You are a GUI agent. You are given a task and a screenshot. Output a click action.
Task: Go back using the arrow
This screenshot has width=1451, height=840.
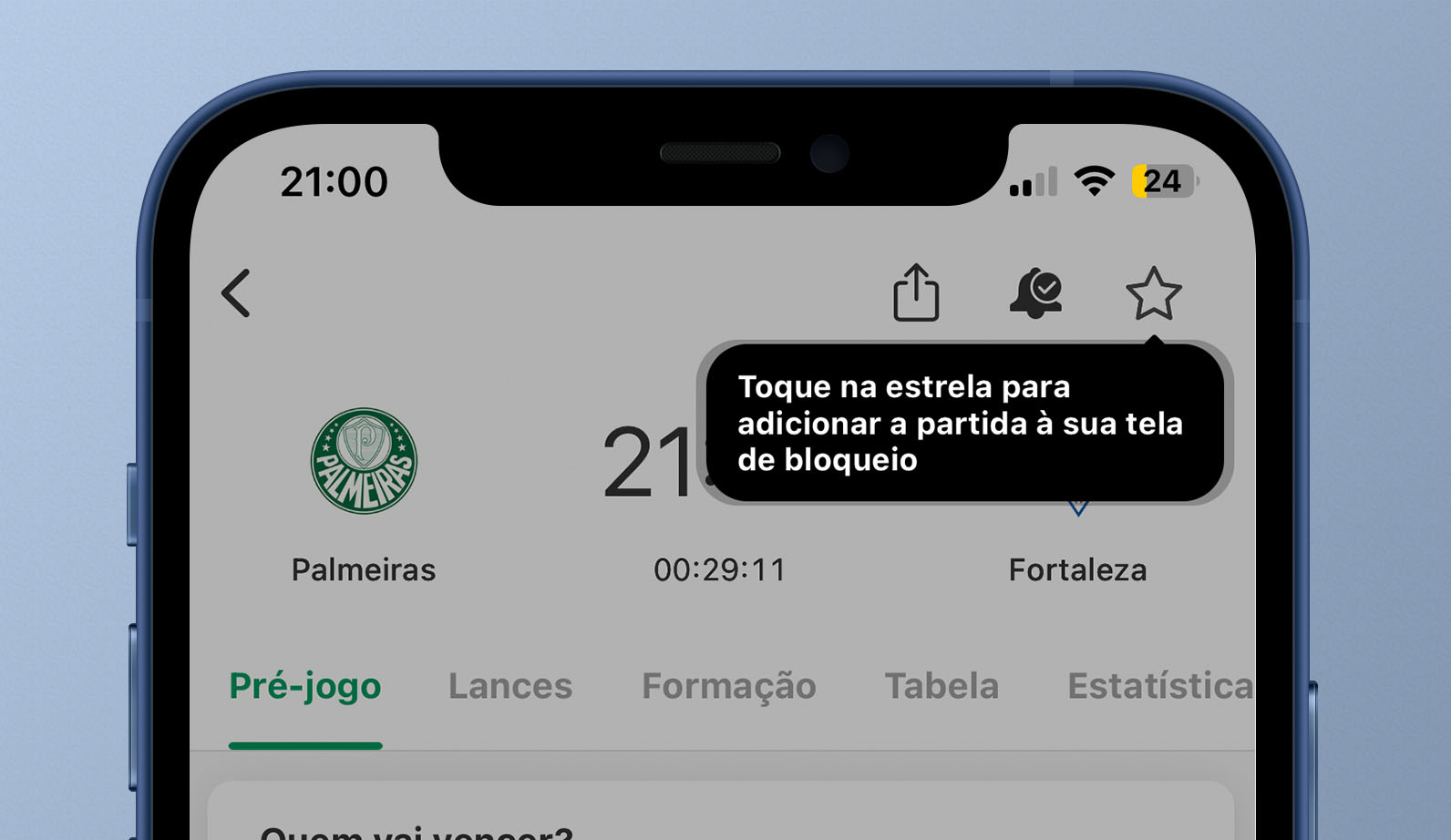[x=236, y=293]
